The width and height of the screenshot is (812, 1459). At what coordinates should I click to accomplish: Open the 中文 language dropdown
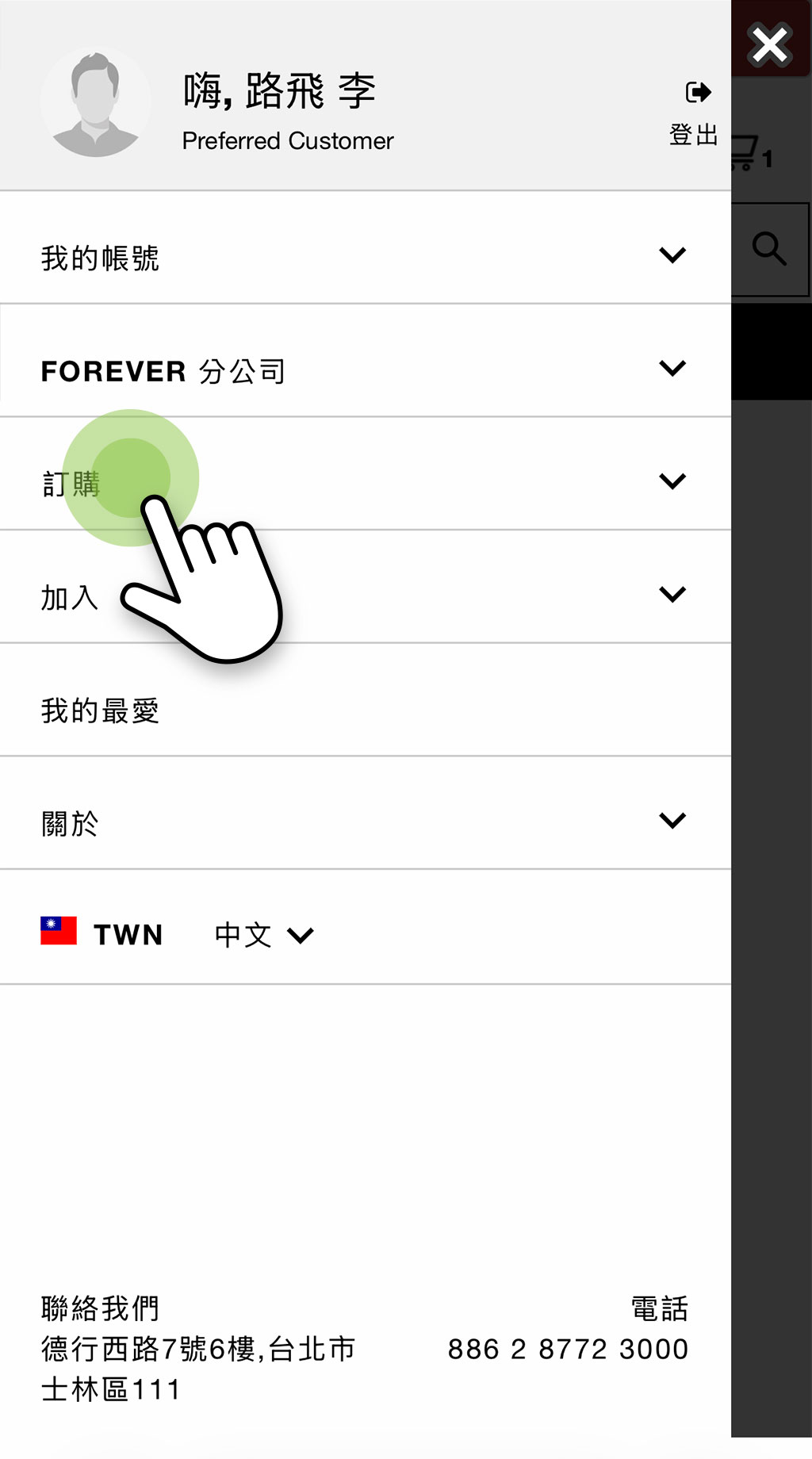263,935
